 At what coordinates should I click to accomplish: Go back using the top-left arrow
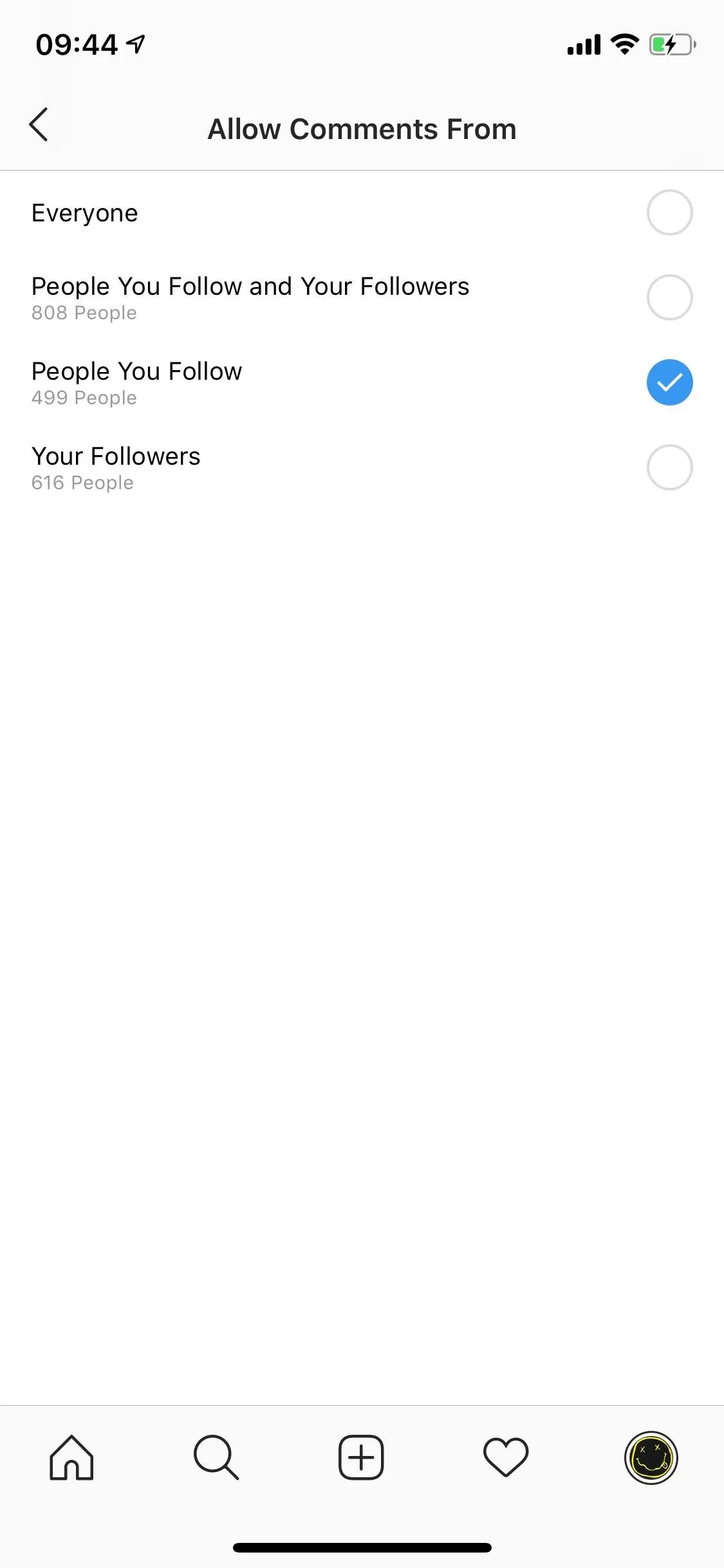(39, 124)
